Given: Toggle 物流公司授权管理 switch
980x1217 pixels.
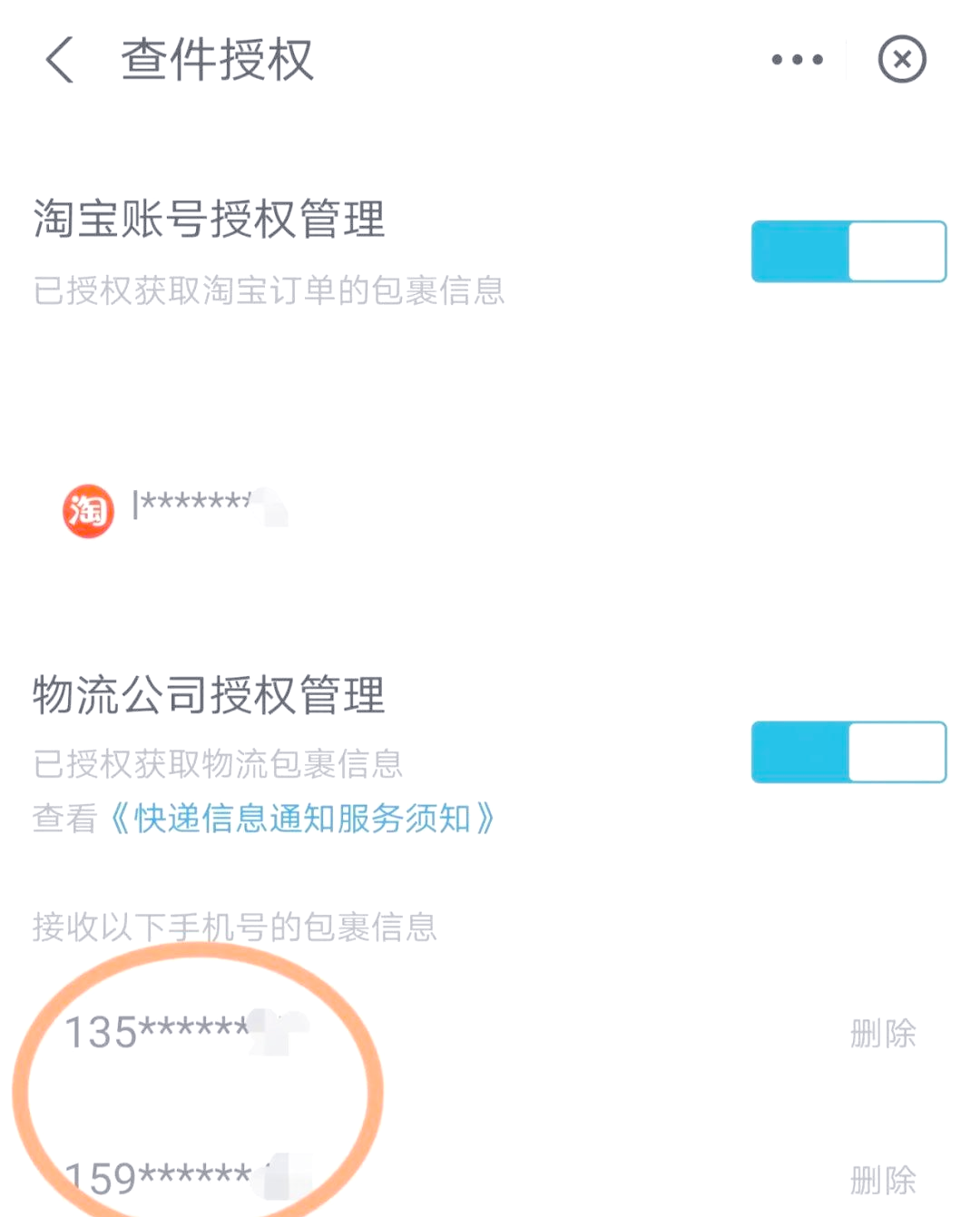Looking at the screenshot, I should pyautogui.click(x=848, y=752).
